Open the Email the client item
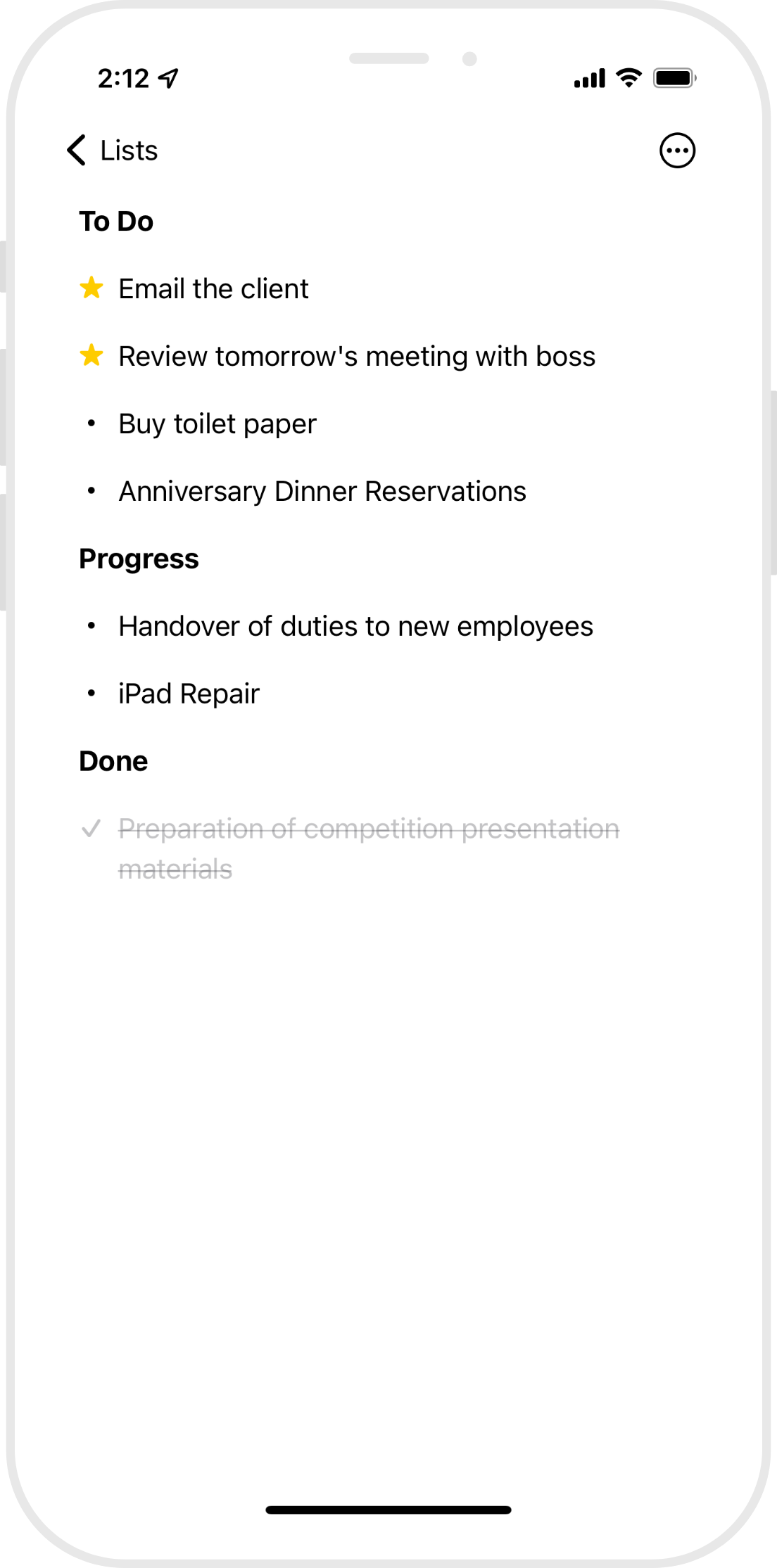 (213, 289)
